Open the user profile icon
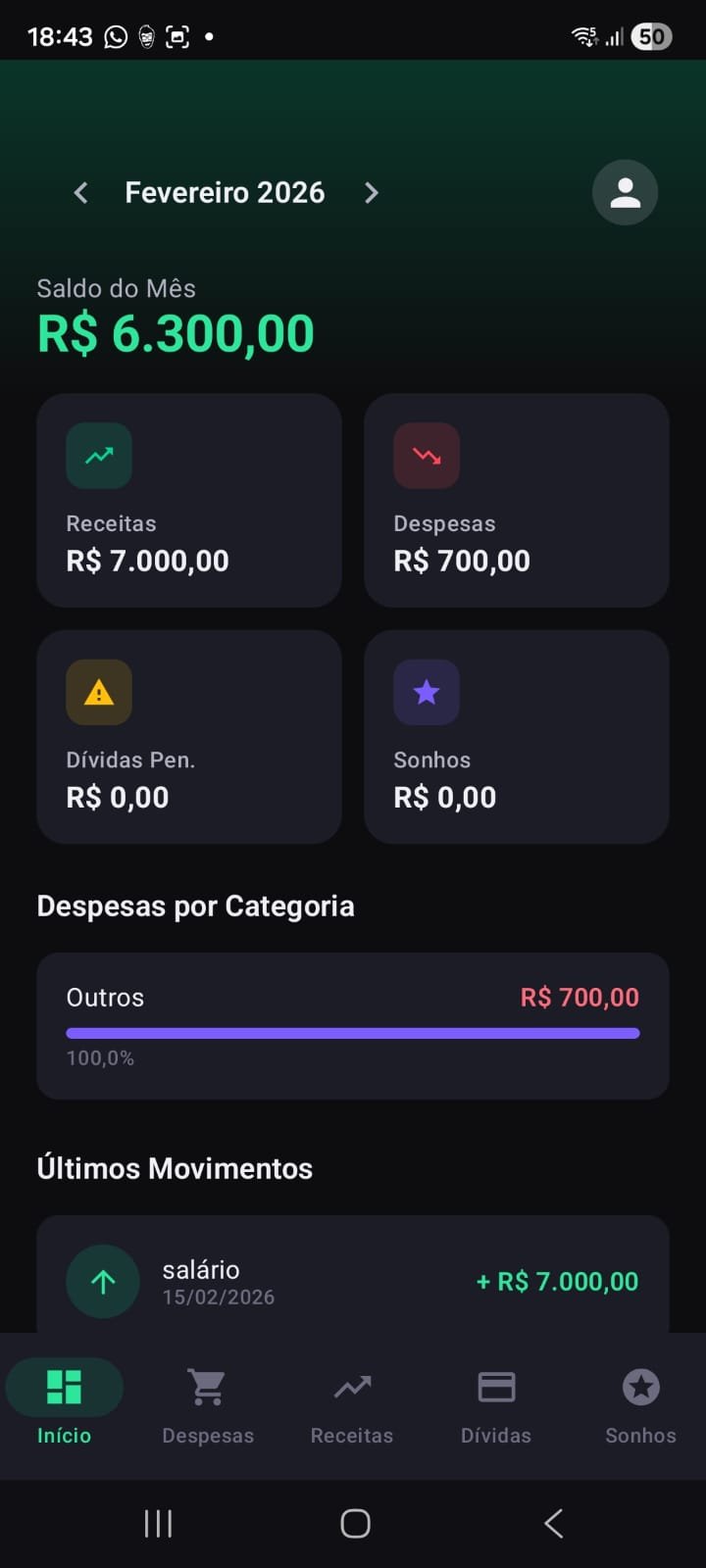706x1568 pixels. [x=625, y=192]
